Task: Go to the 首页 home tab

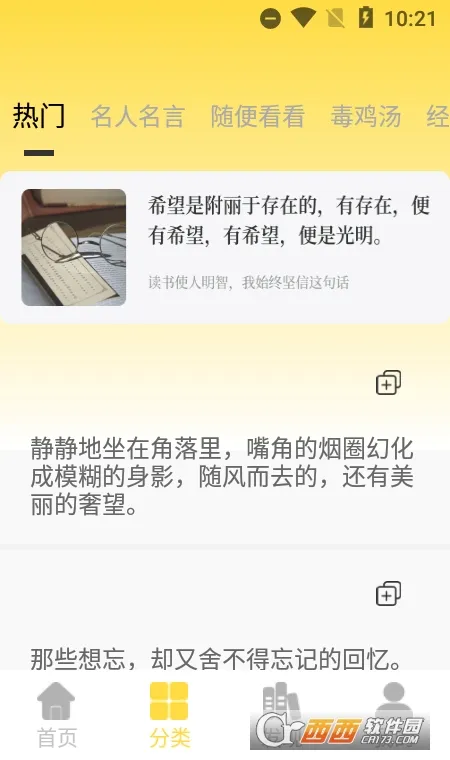Action: click(56, 715)
